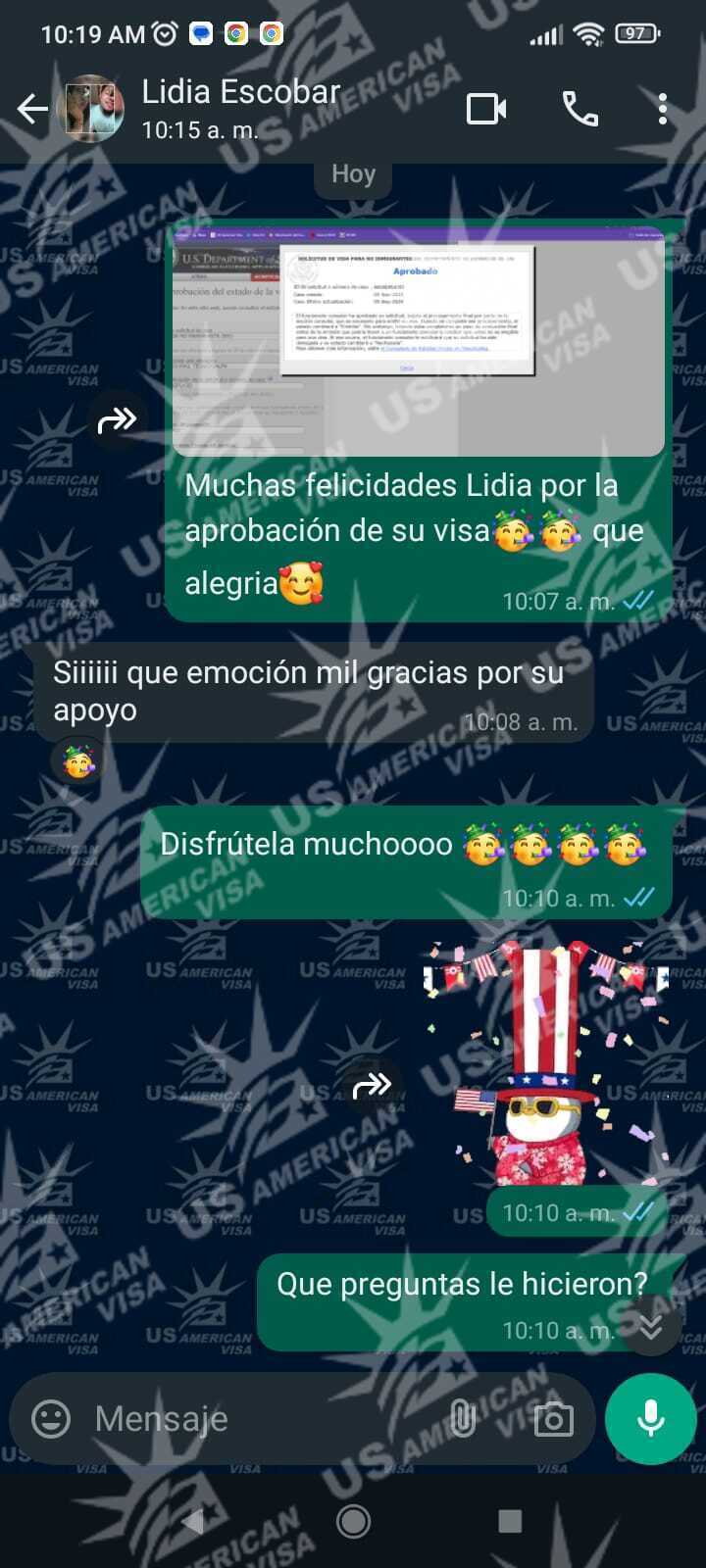Jump to the latest messages
This screenshot has height=1568, width=706.
pos(650,1326)
